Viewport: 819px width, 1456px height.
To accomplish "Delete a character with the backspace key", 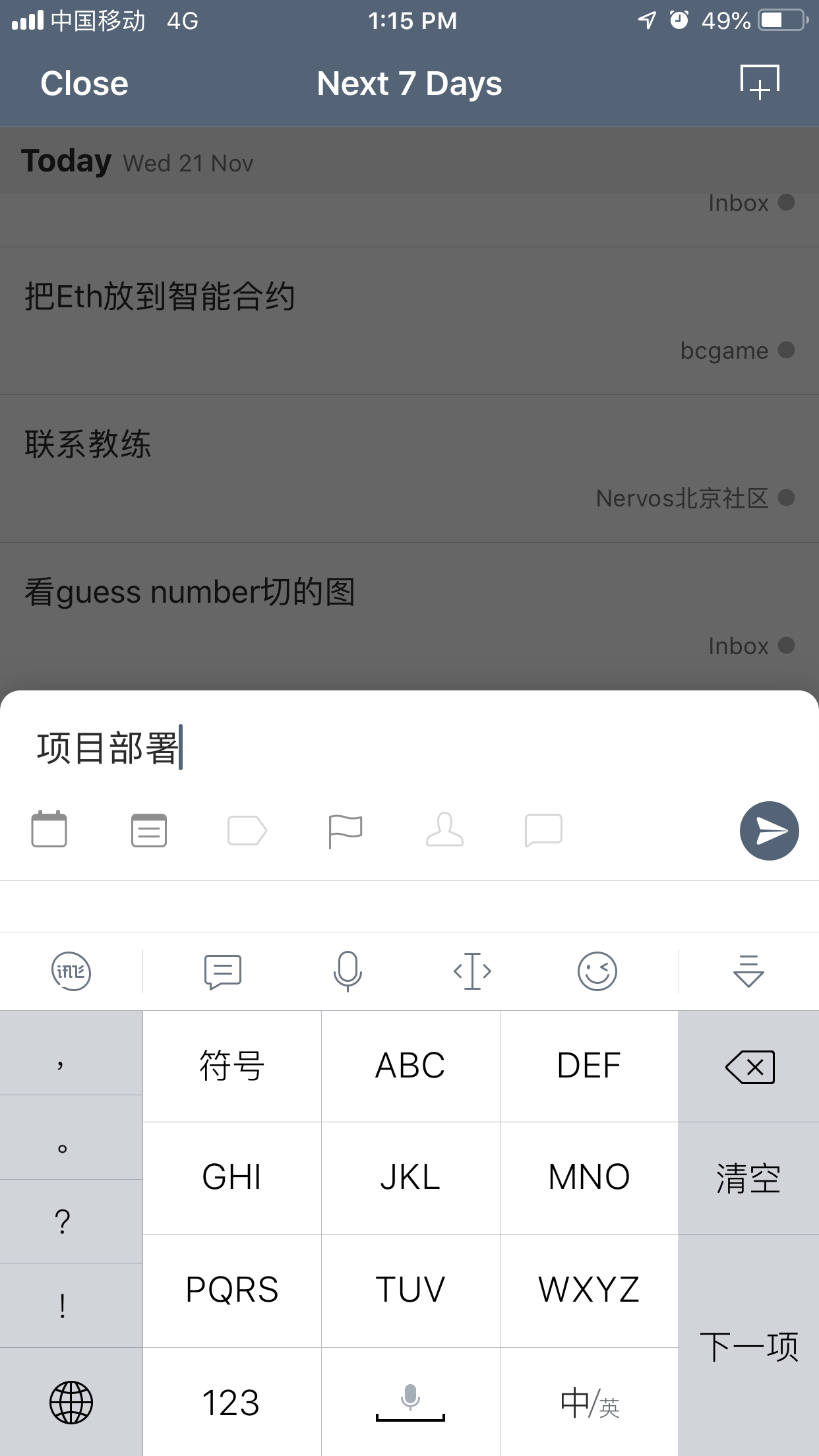I will [749, 1067].
